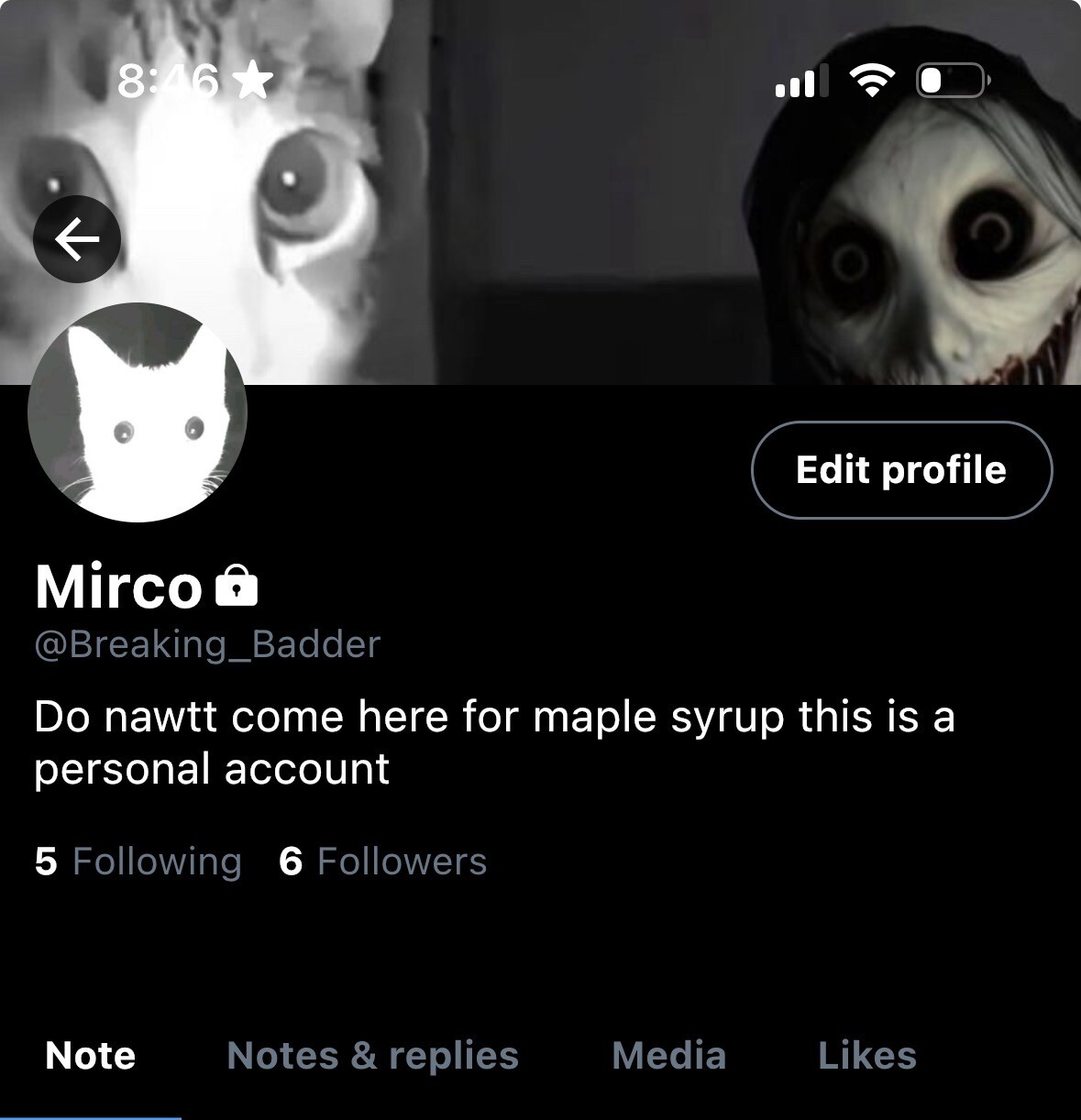This screenshot has width=1081, height=1120.
Task: Switch to the Media tab
Action: click(668, 1056)
